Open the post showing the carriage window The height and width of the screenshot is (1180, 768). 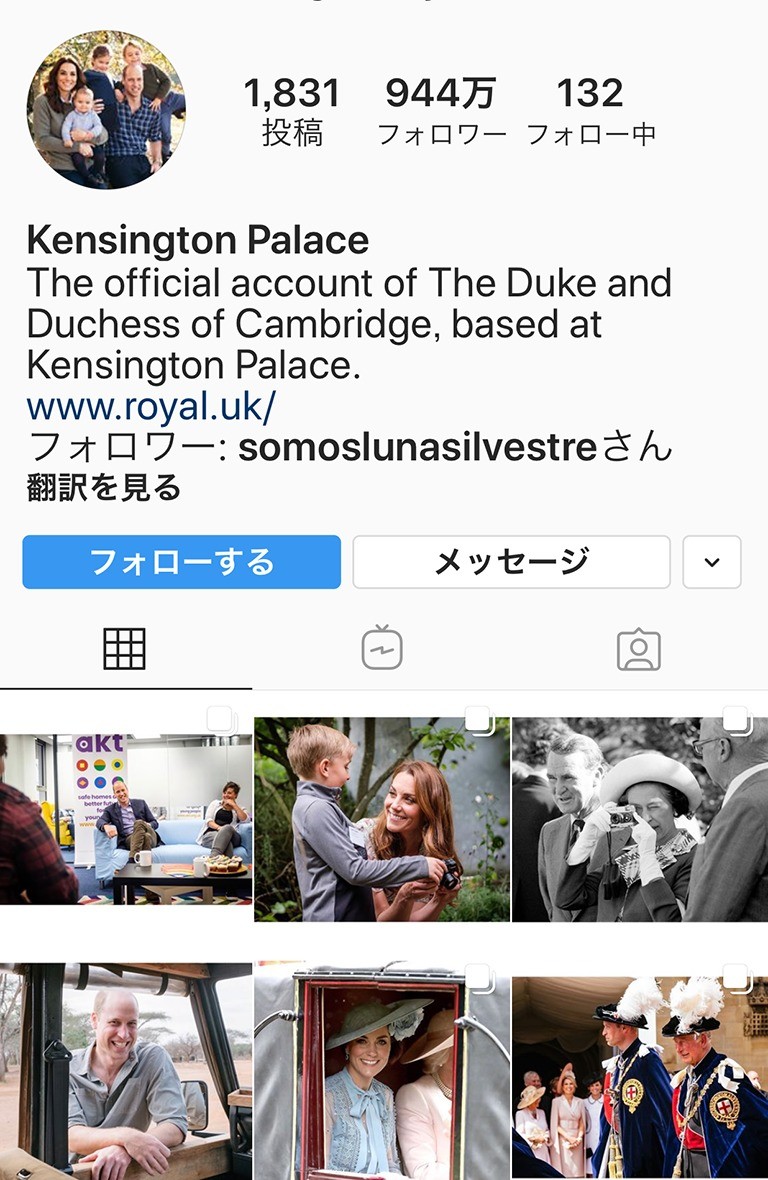click(382, 1070)
